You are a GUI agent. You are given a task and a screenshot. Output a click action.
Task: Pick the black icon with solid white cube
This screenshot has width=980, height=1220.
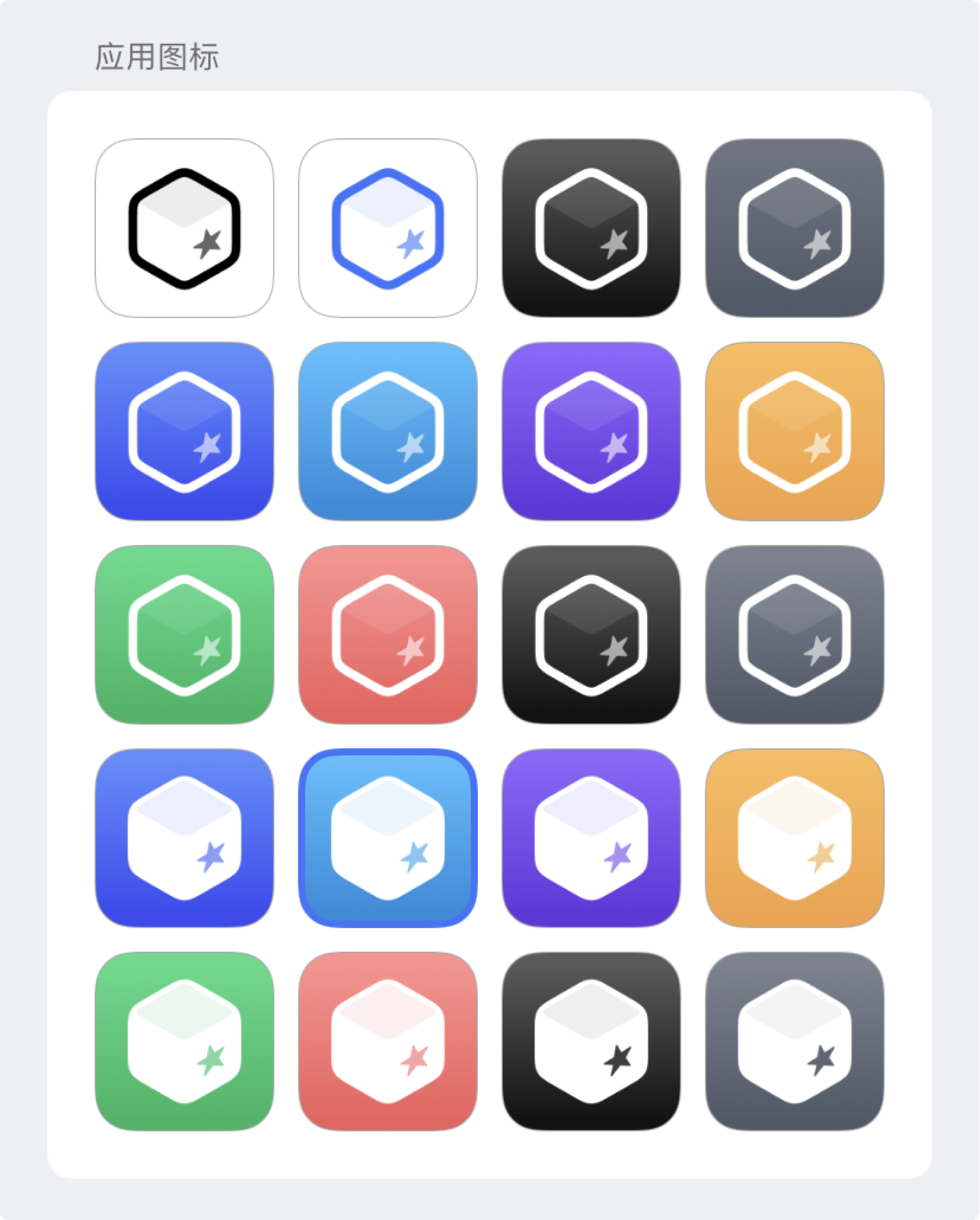(x=591, y=1041)
